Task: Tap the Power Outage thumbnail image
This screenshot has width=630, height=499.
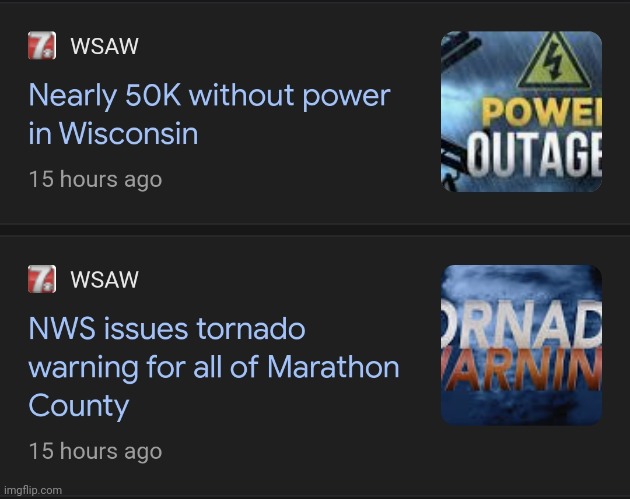Action: (521, 111)
